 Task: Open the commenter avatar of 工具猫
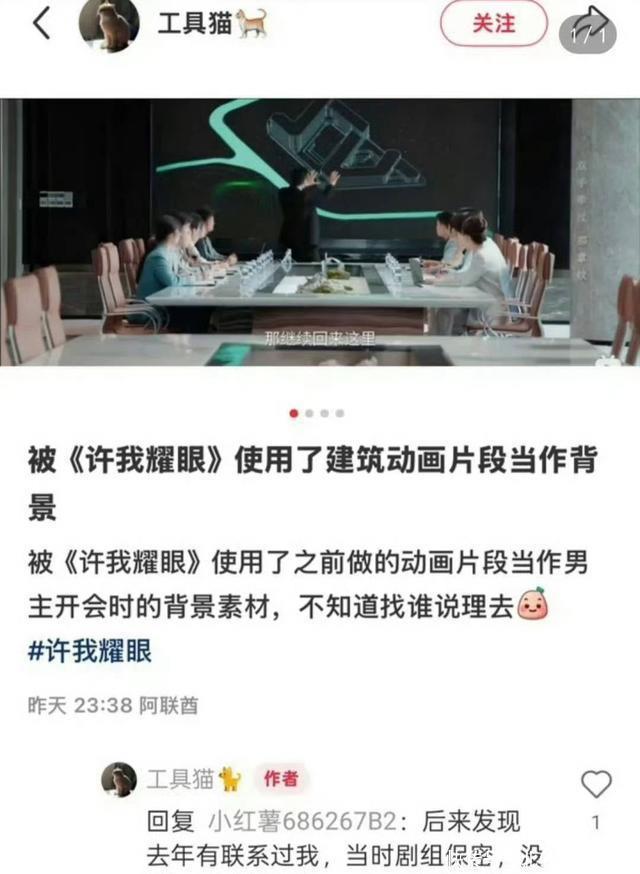click(119, 779)
